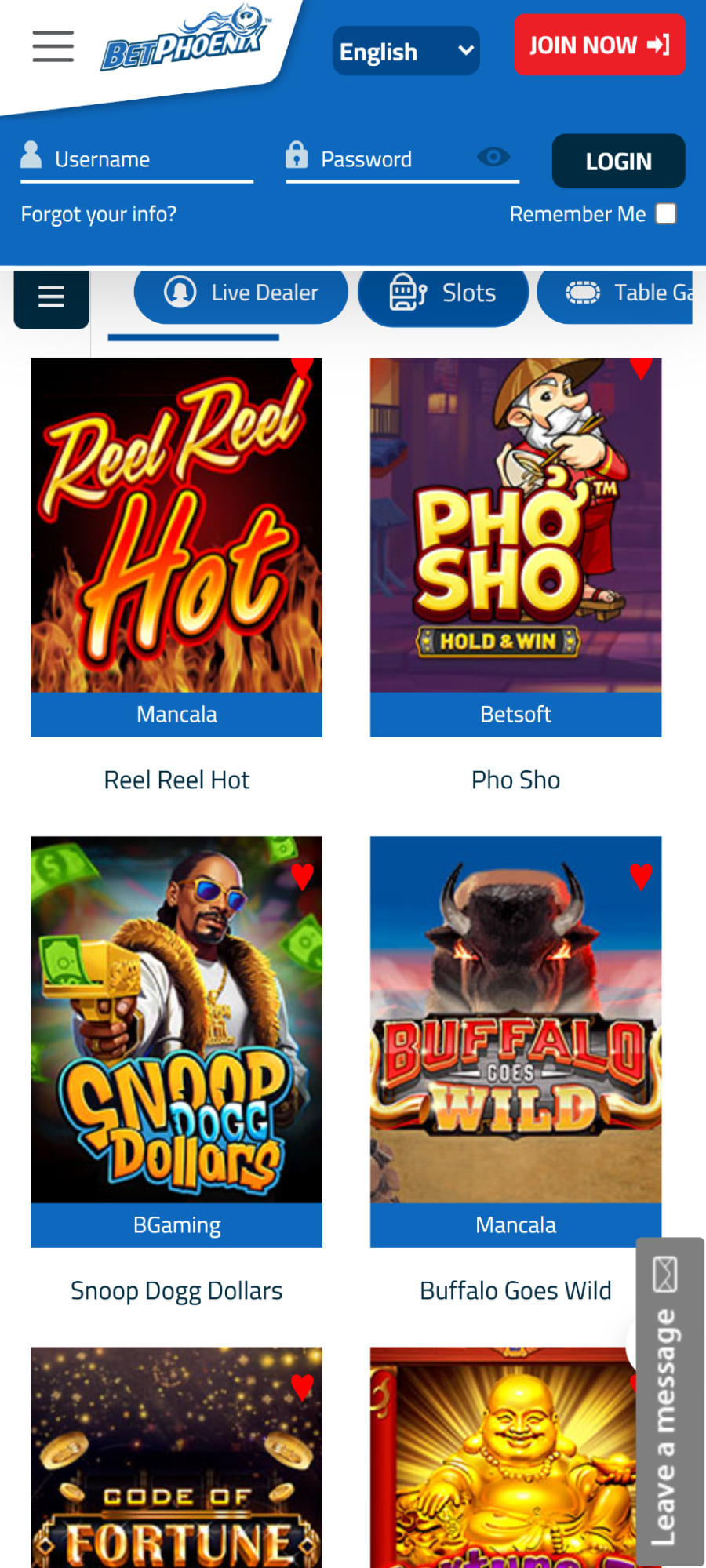706x1568 pixels.
Task: Tap the Join Now button
Action: [599, 45]
